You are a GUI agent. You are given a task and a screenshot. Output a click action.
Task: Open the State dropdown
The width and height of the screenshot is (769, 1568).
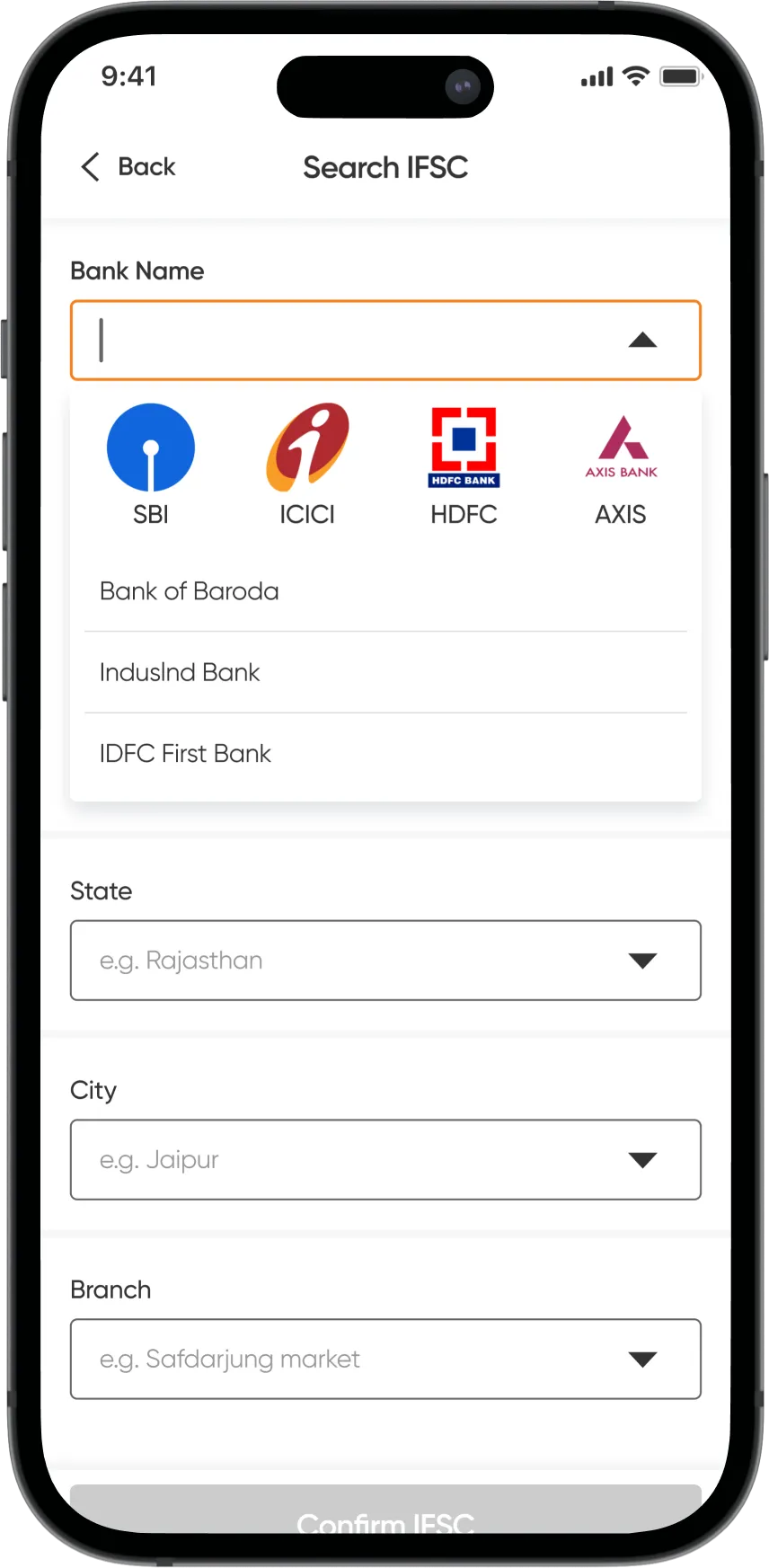[385, 961]
